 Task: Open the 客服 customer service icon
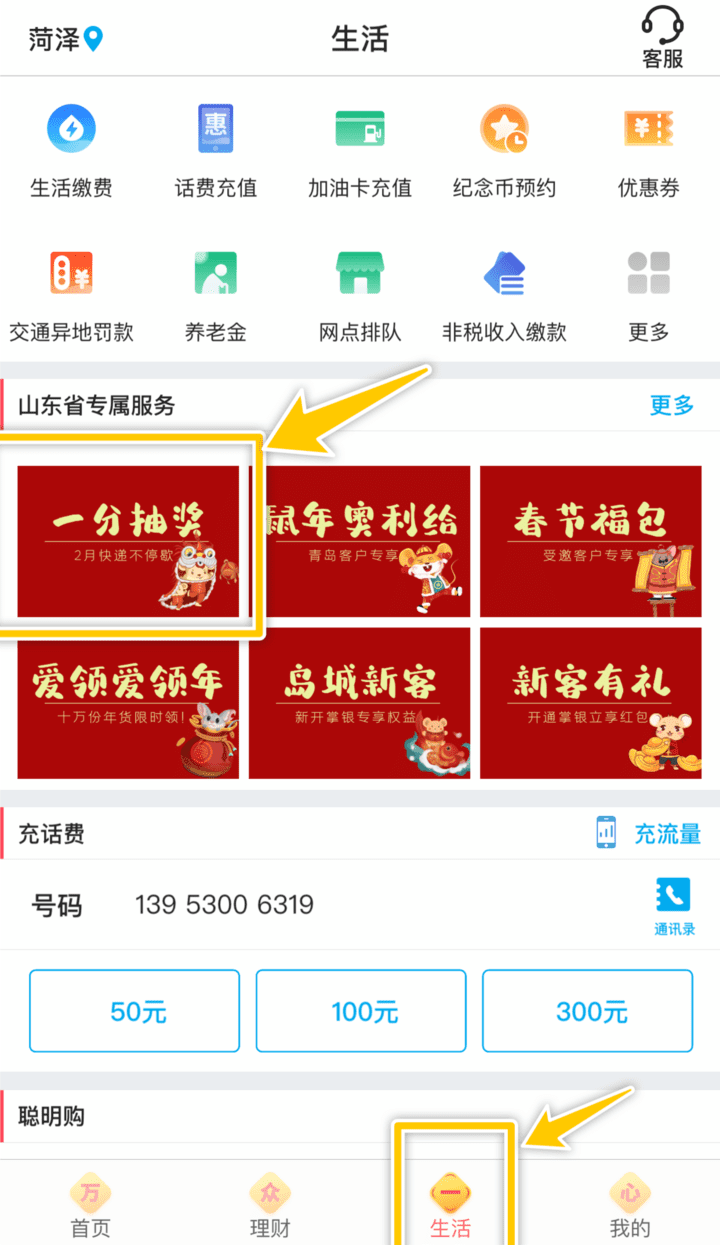pyautogui.click(x=663, y=37)
